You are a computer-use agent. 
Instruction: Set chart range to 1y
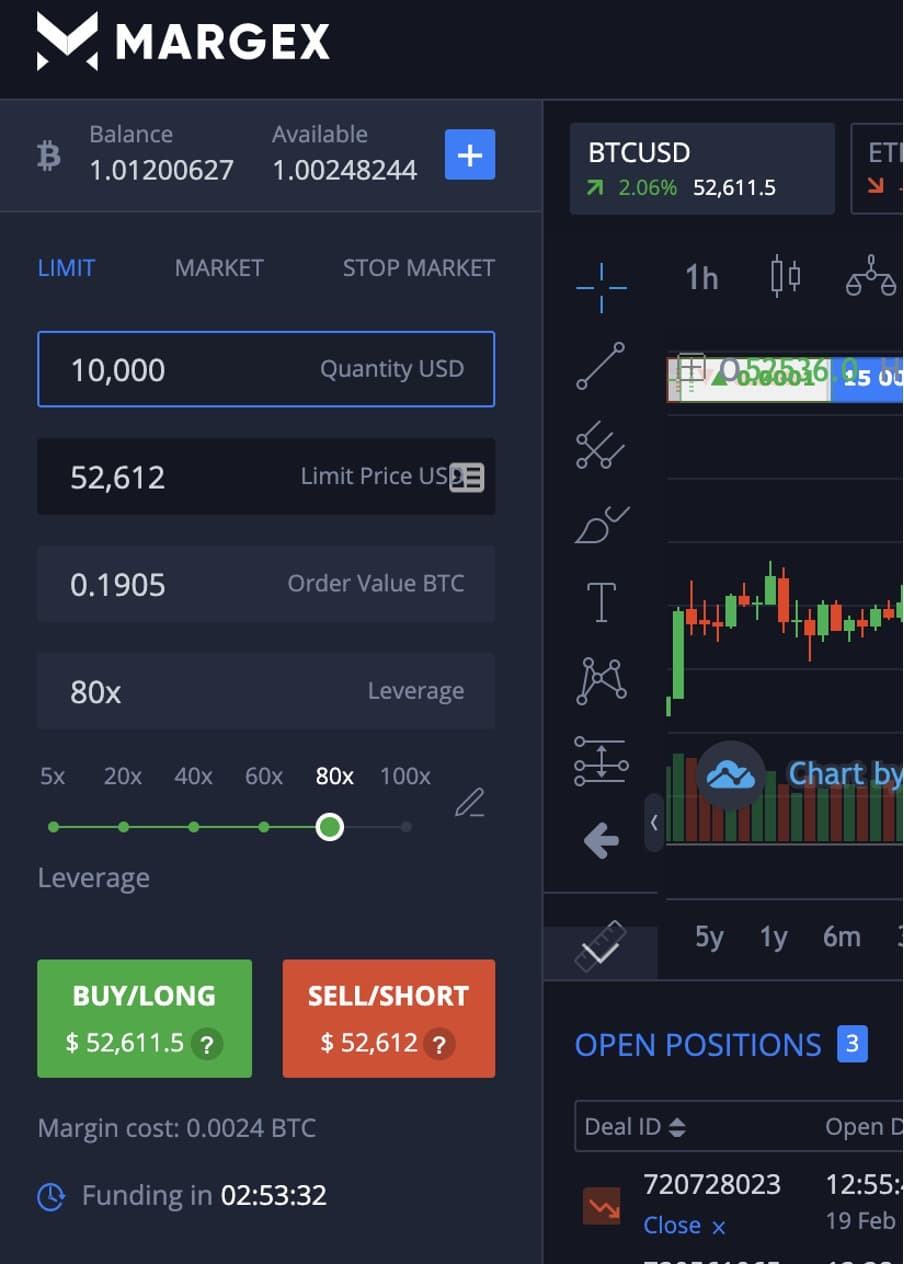point(773,937)
